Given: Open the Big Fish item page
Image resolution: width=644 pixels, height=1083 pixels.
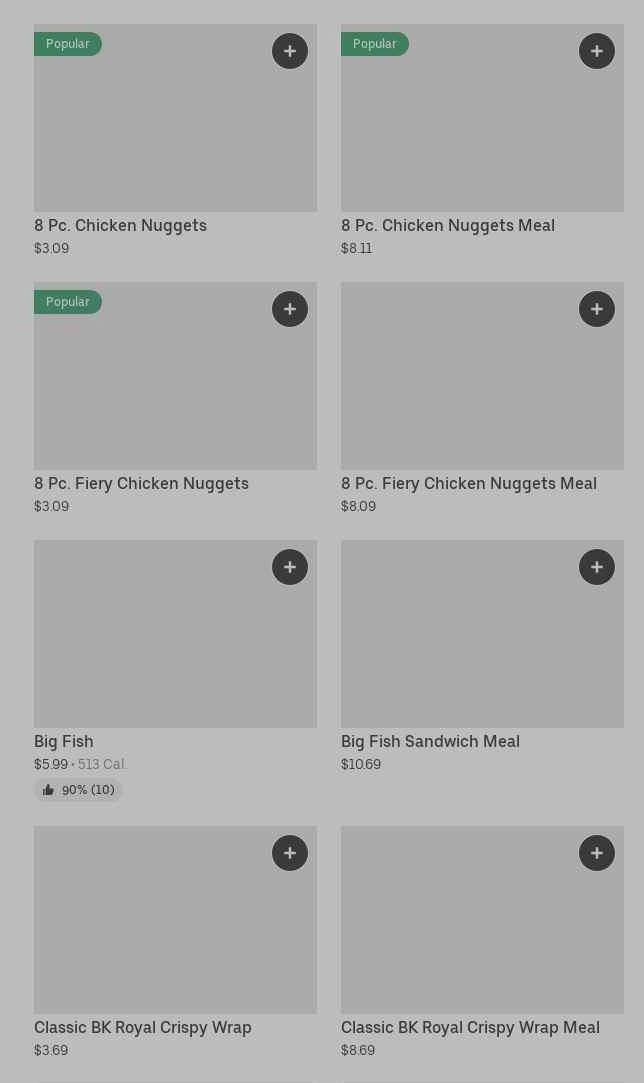Looking at the screenshot, I should (x=64, y=742).
